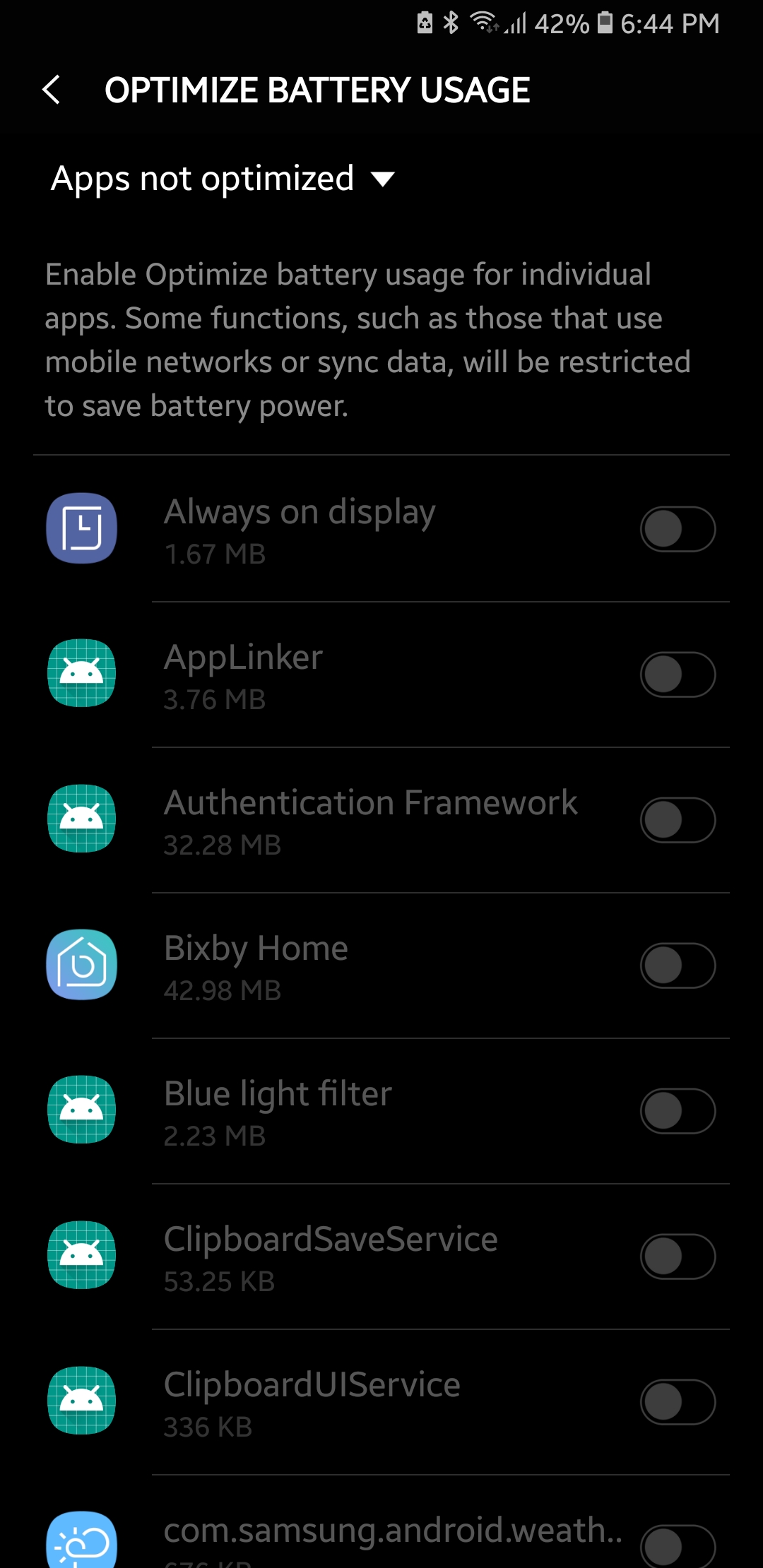
Task: Enable optimization toggle for Bixby Home
Action: pyautogui.click(x=677, y=965)
